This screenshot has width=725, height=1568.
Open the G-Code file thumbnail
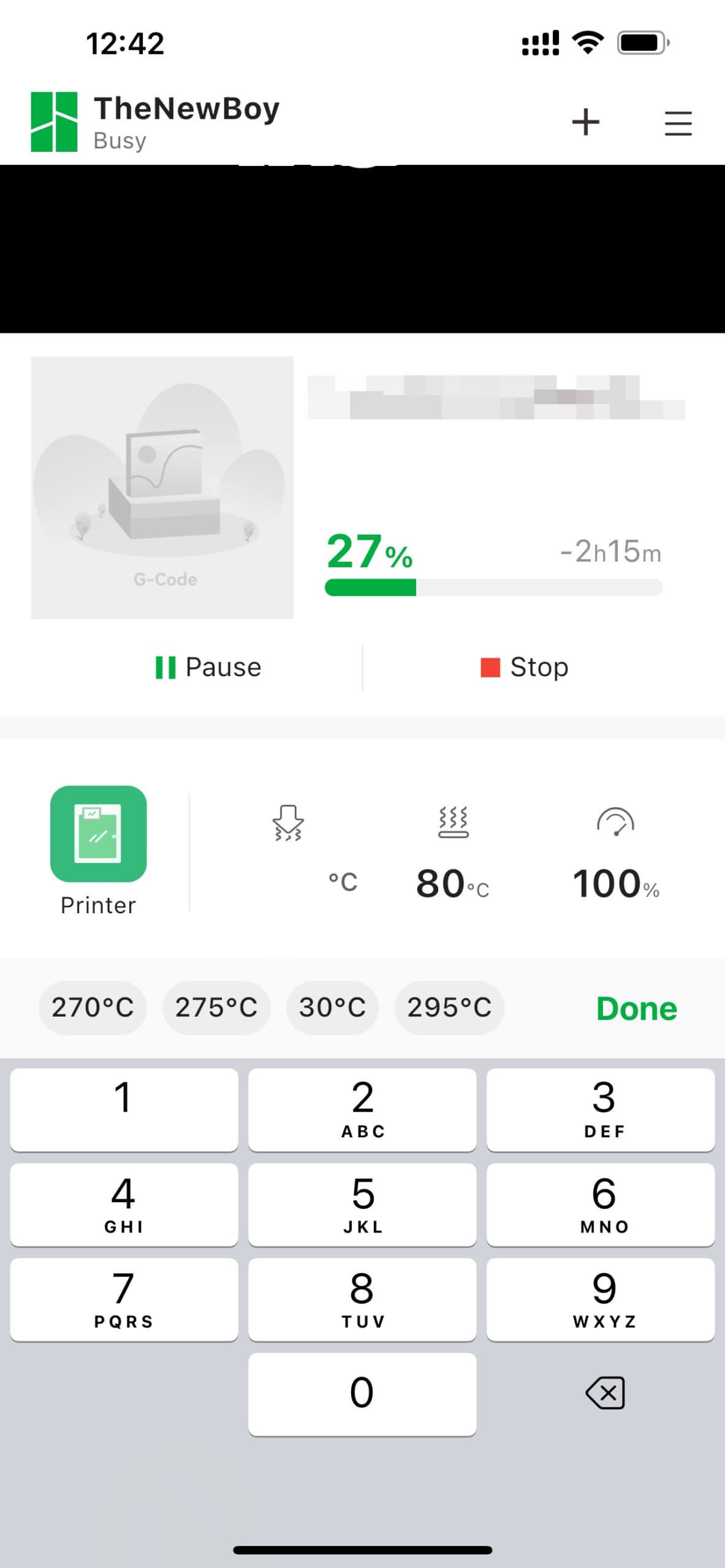click(162, 488)
